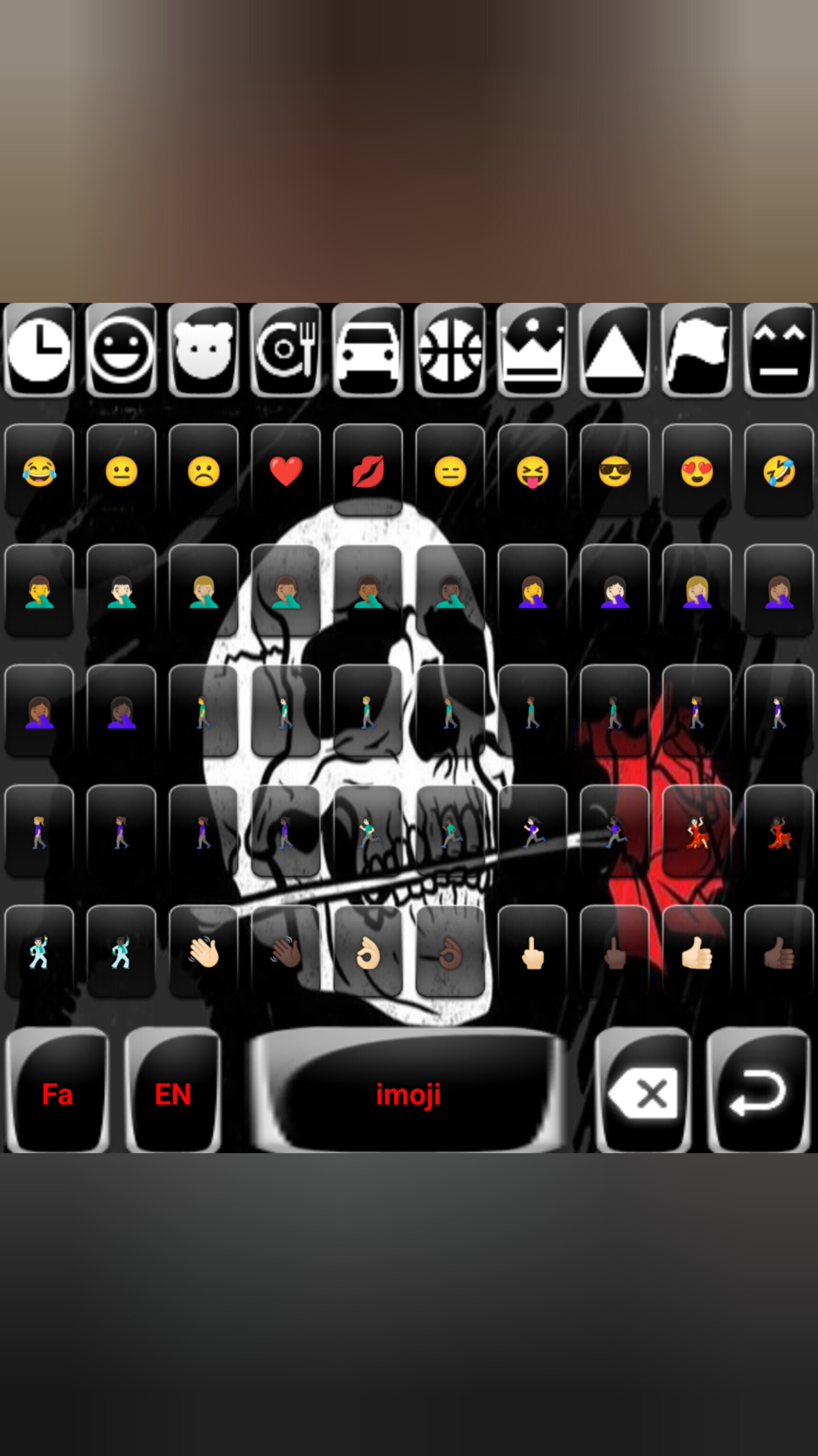
Task: Insert the sunglasses face emoji
Action: (615, 470)
